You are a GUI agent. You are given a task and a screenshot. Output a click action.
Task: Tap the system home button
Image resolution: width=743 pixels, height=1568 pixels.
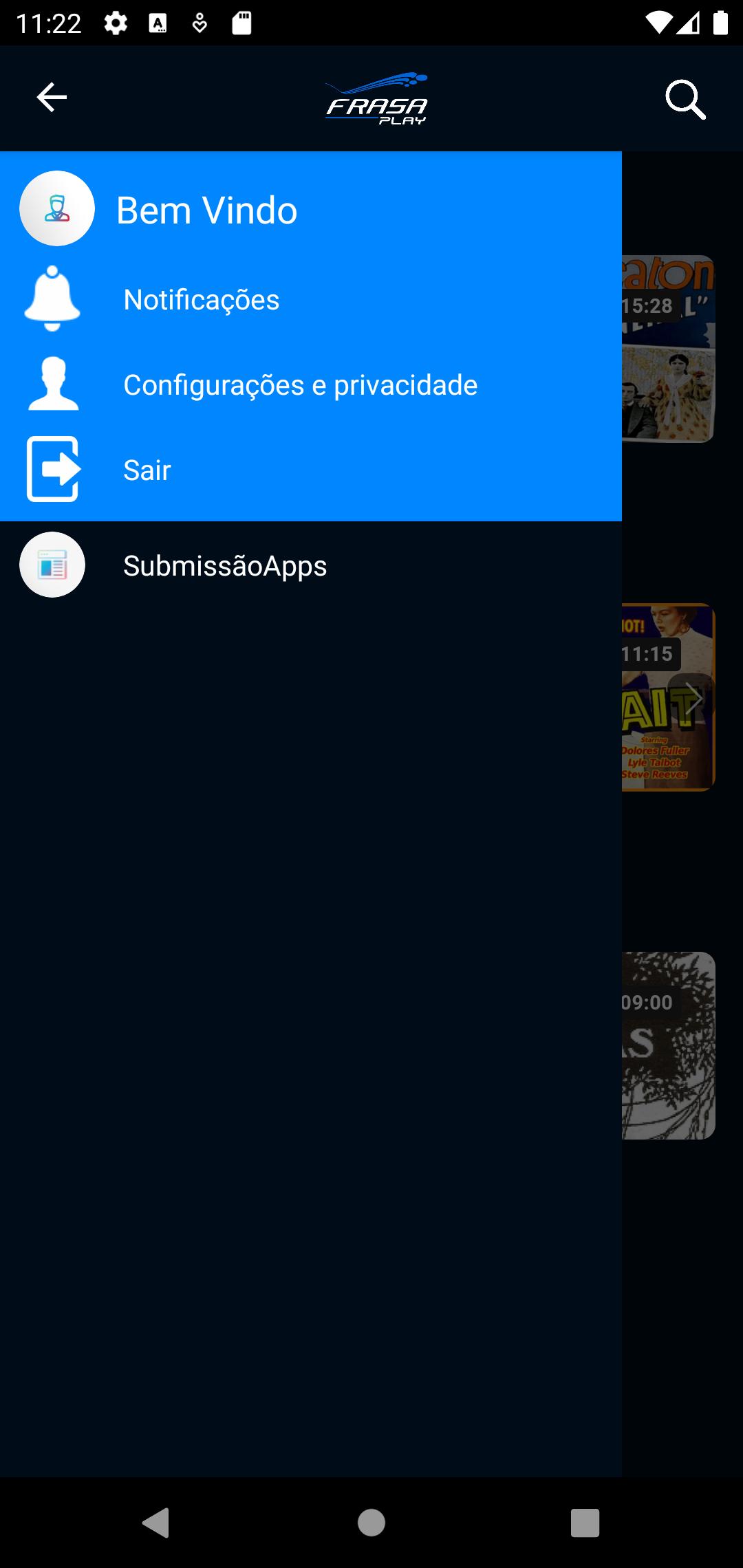coord(371,1523)
